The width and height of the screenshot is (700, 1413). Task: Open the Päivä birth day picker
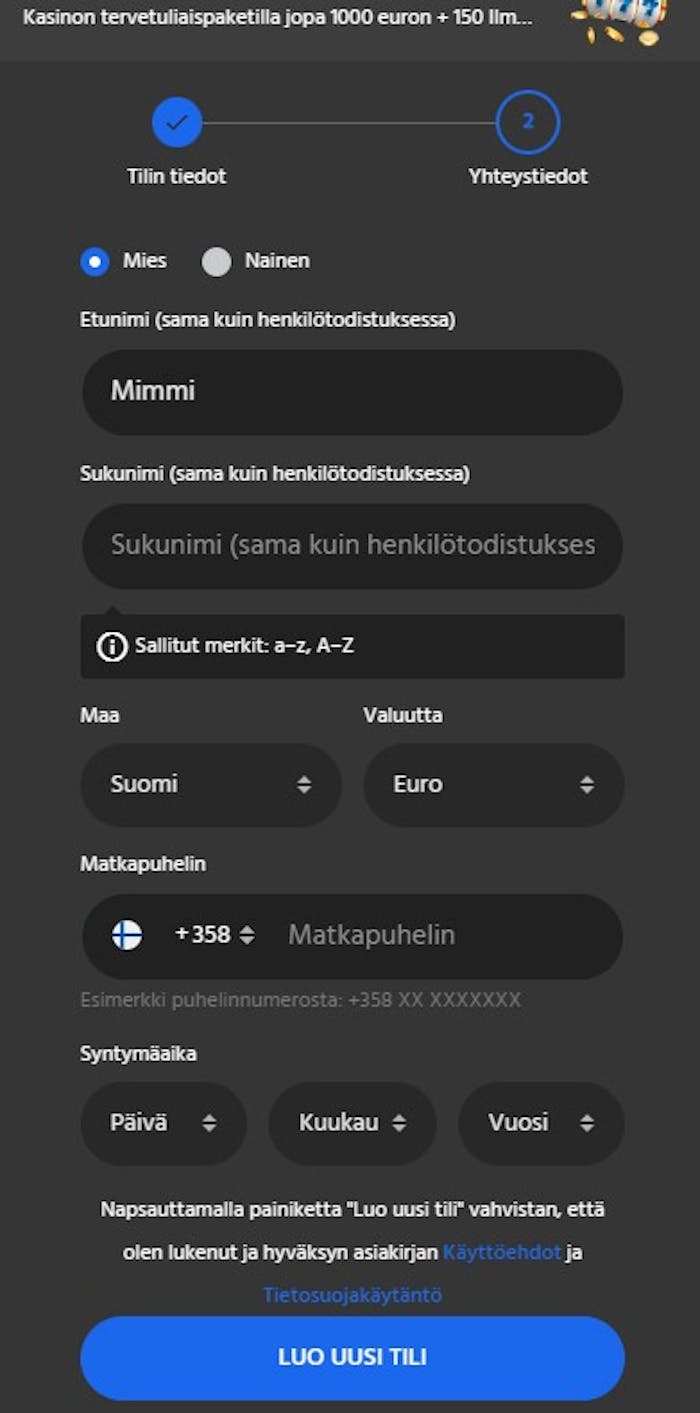point(163,1123)
